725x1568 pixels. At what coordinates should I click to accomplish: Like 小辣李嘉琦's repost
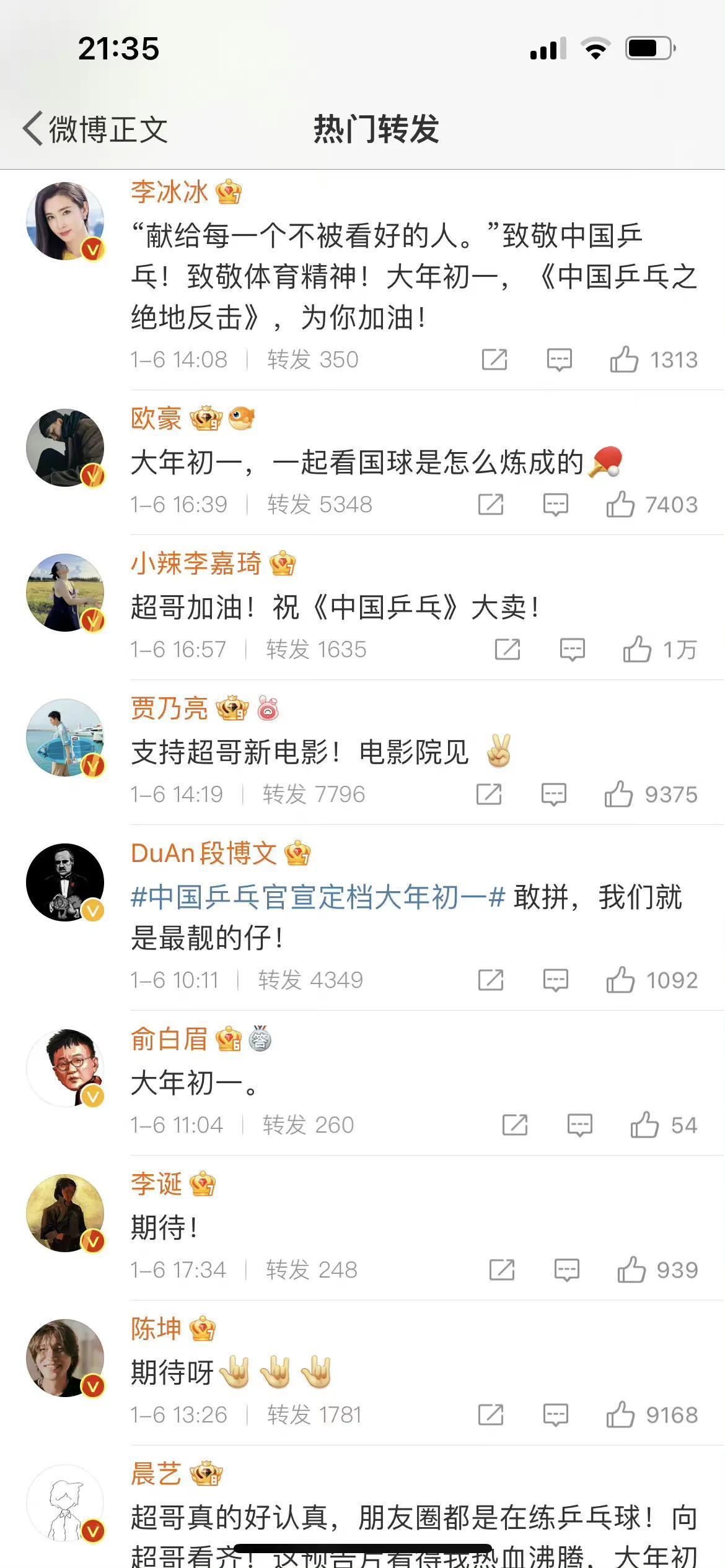[x=637, y=650]
